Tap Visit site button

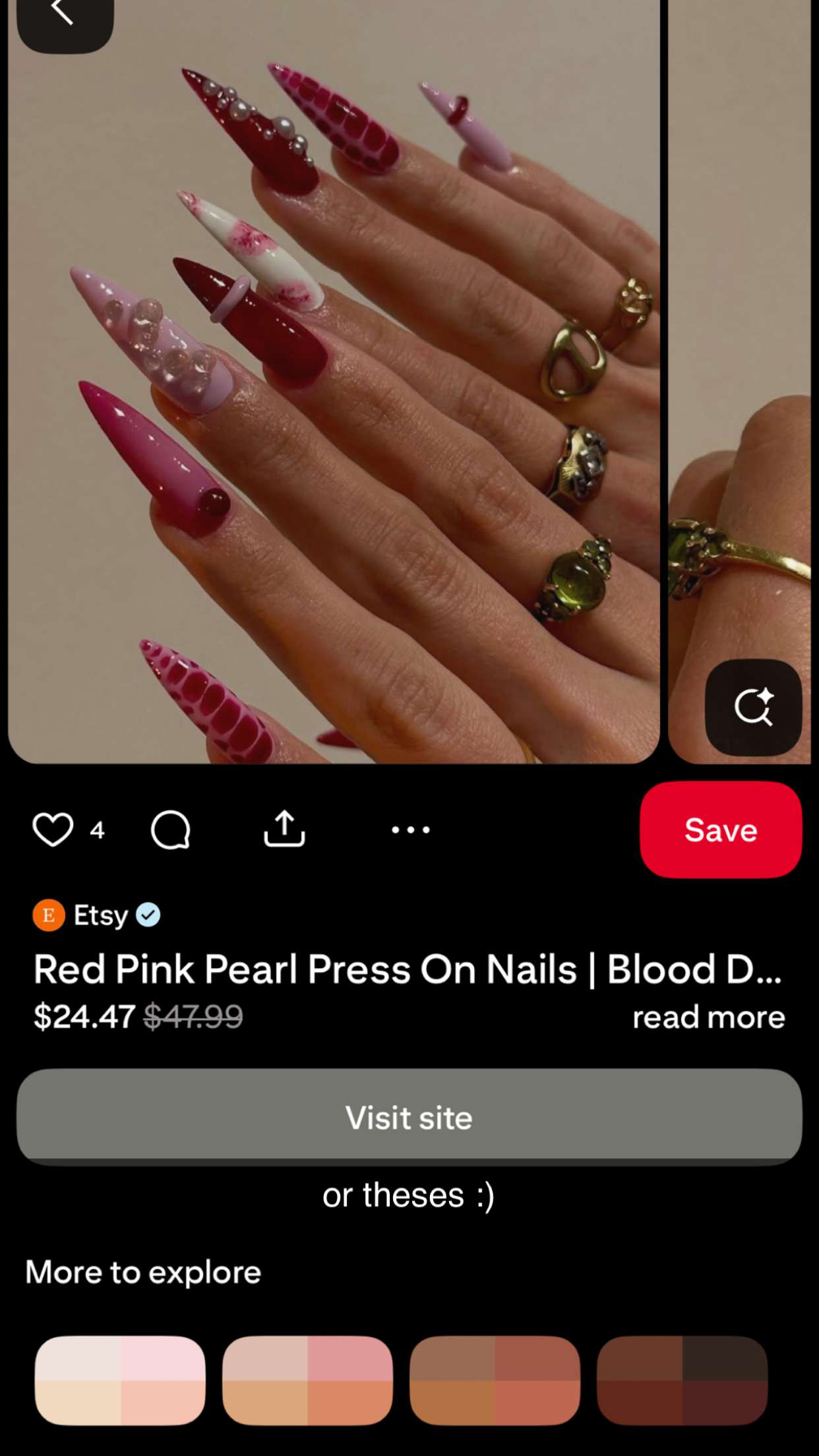click(409, 1118)
